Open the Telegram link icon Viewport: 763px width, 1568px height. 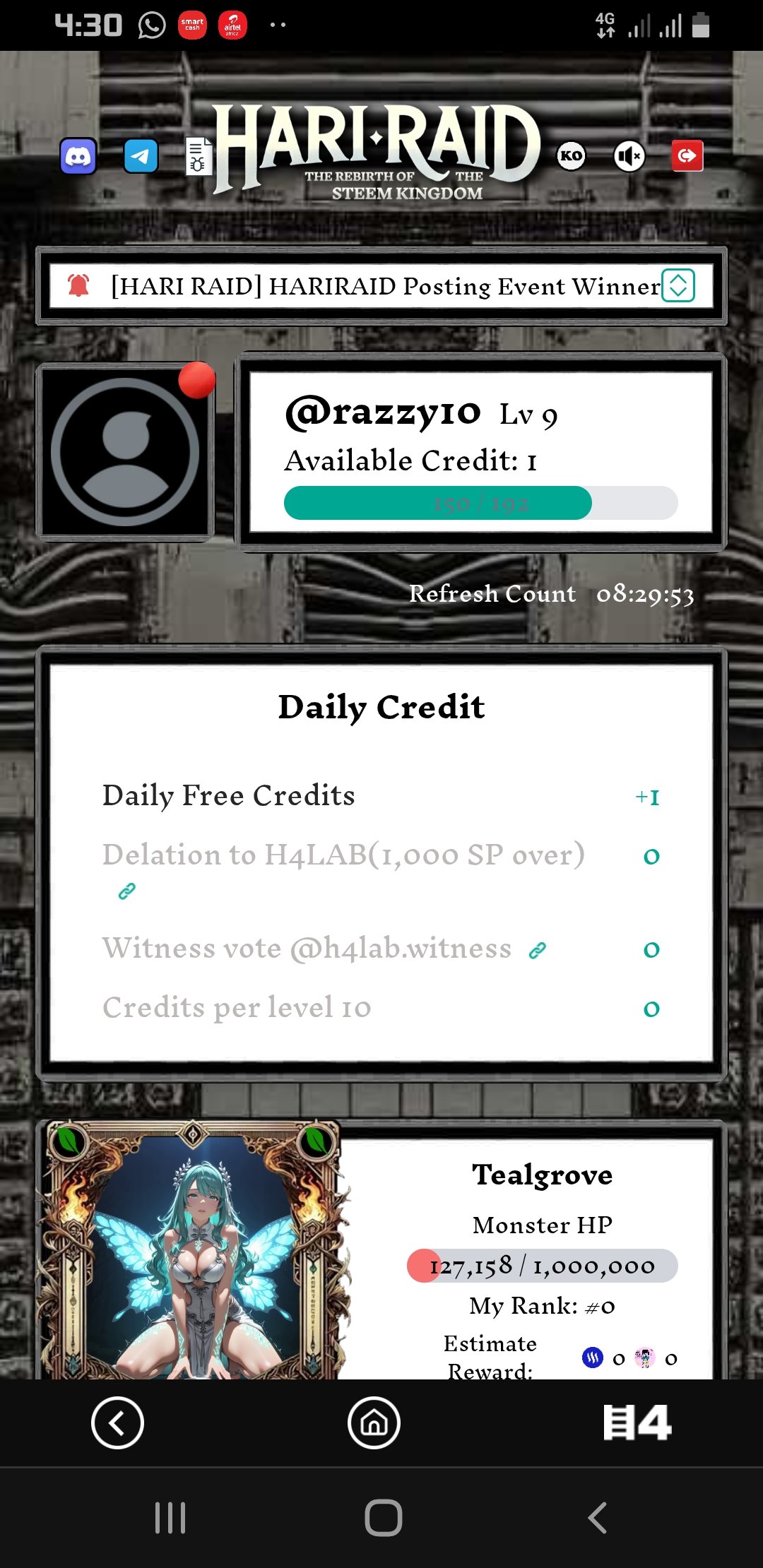141,156
